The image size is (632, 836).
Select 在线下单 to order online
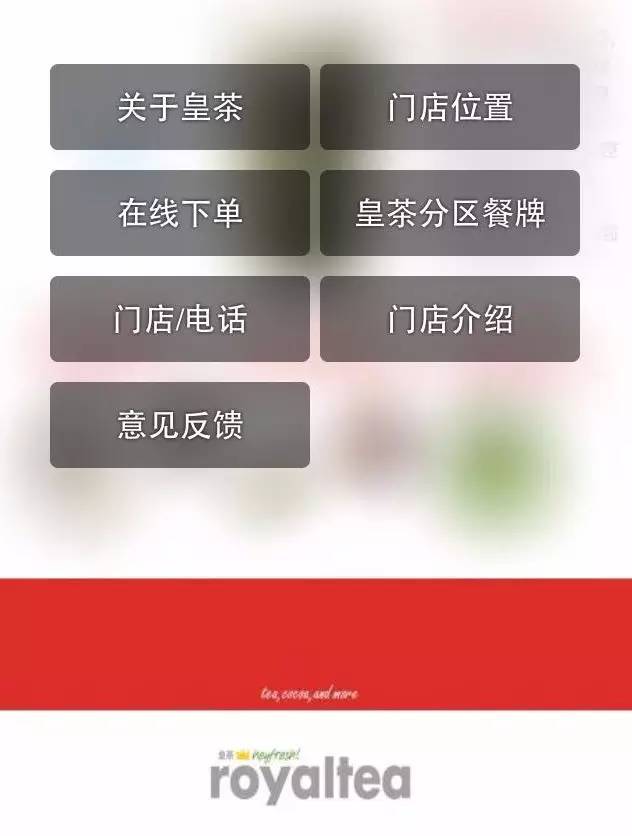click(x=180, y=213)
